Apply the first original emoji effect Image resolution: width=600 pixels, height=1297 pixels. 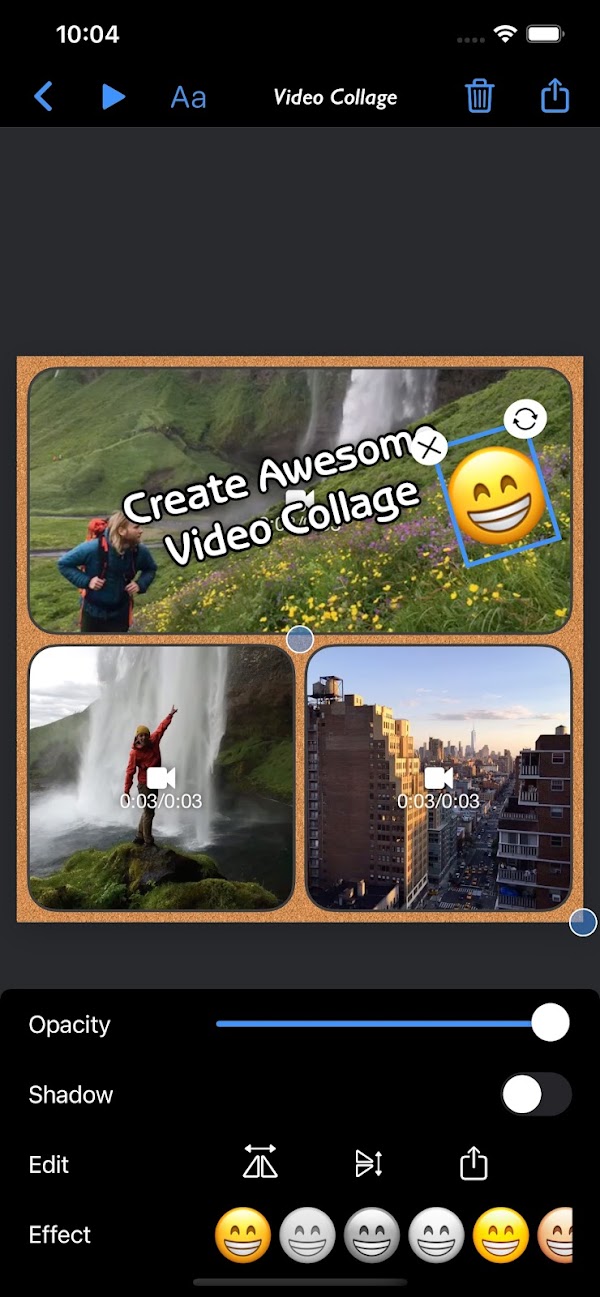[243, 1235]
